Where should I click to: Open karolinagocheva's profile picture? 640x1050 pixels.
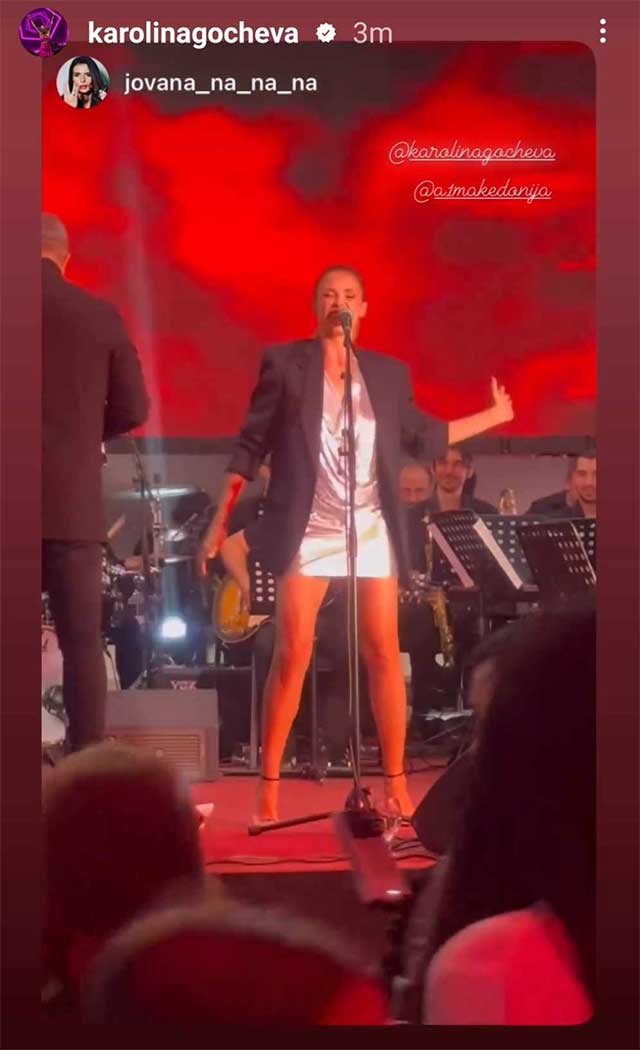coord(43,32)
